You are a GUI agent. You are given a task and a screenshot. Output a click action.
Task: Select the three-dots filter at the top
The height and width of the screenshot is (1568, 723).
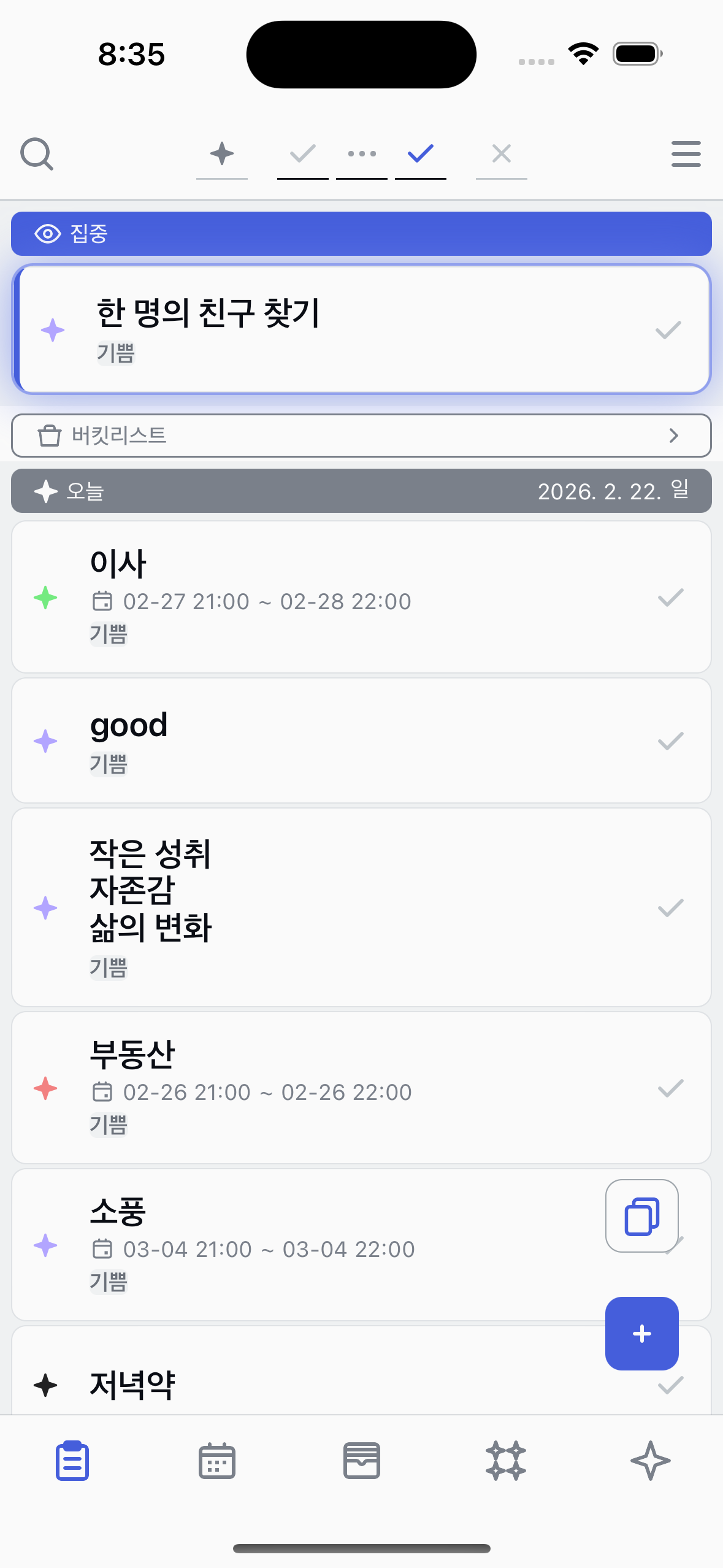click(x=362, y=153)
